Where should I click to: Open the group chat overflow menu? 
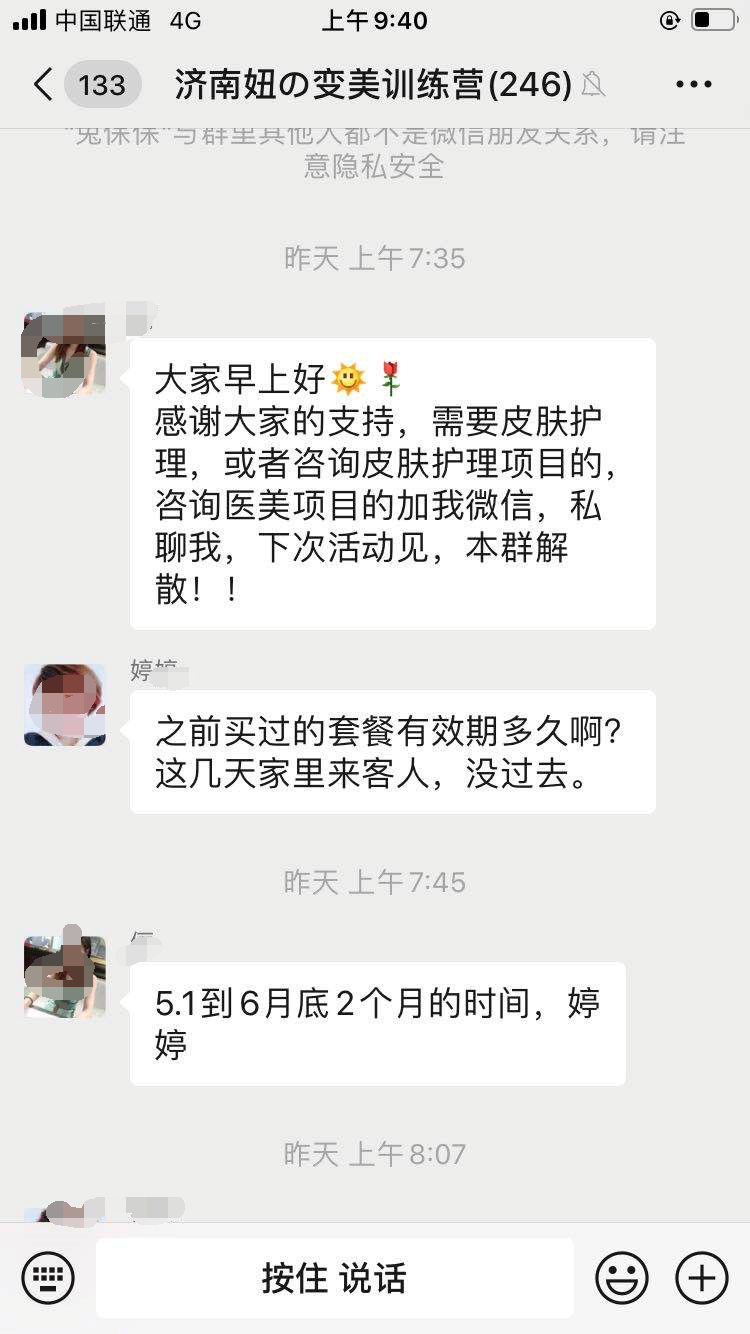coord(694,85)
